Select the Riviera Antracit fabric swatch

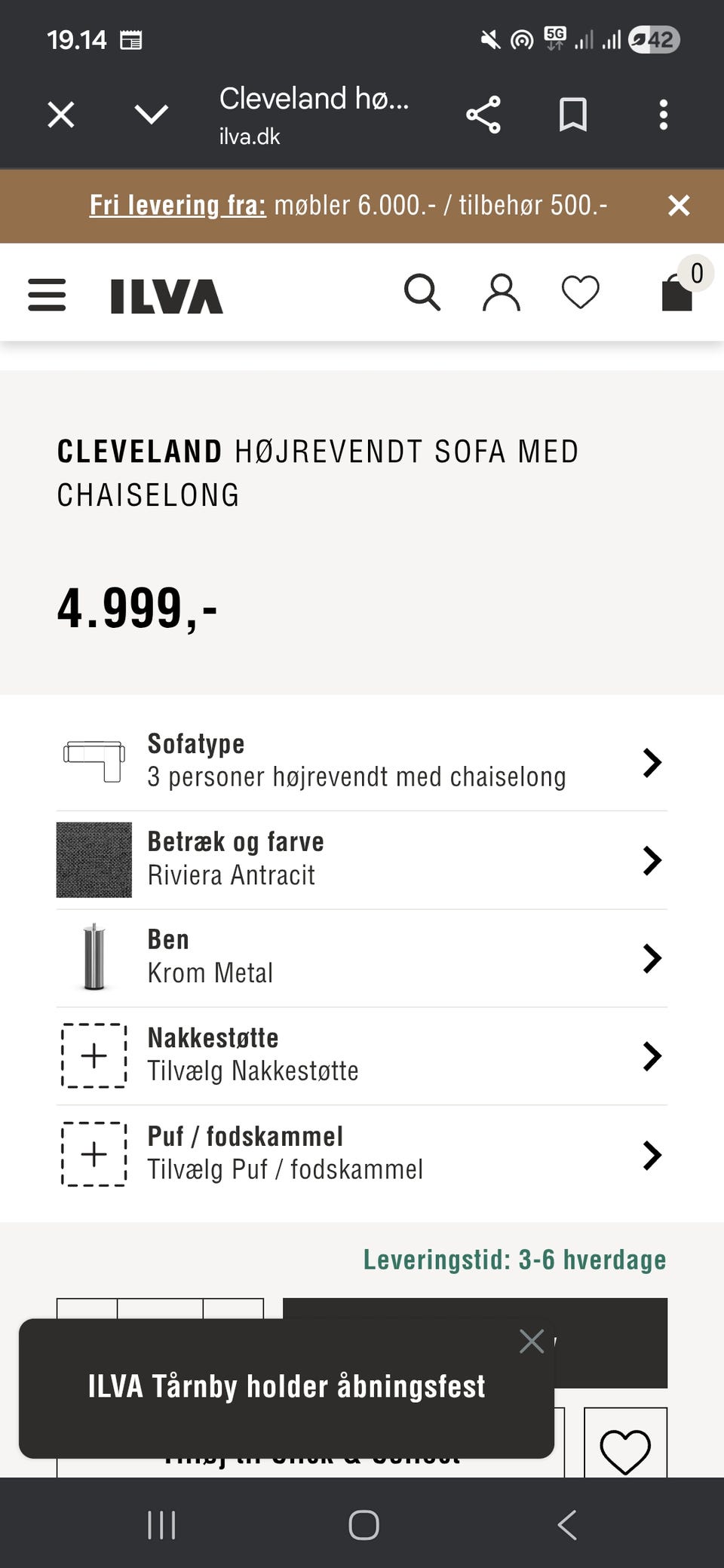click(94, 859)
